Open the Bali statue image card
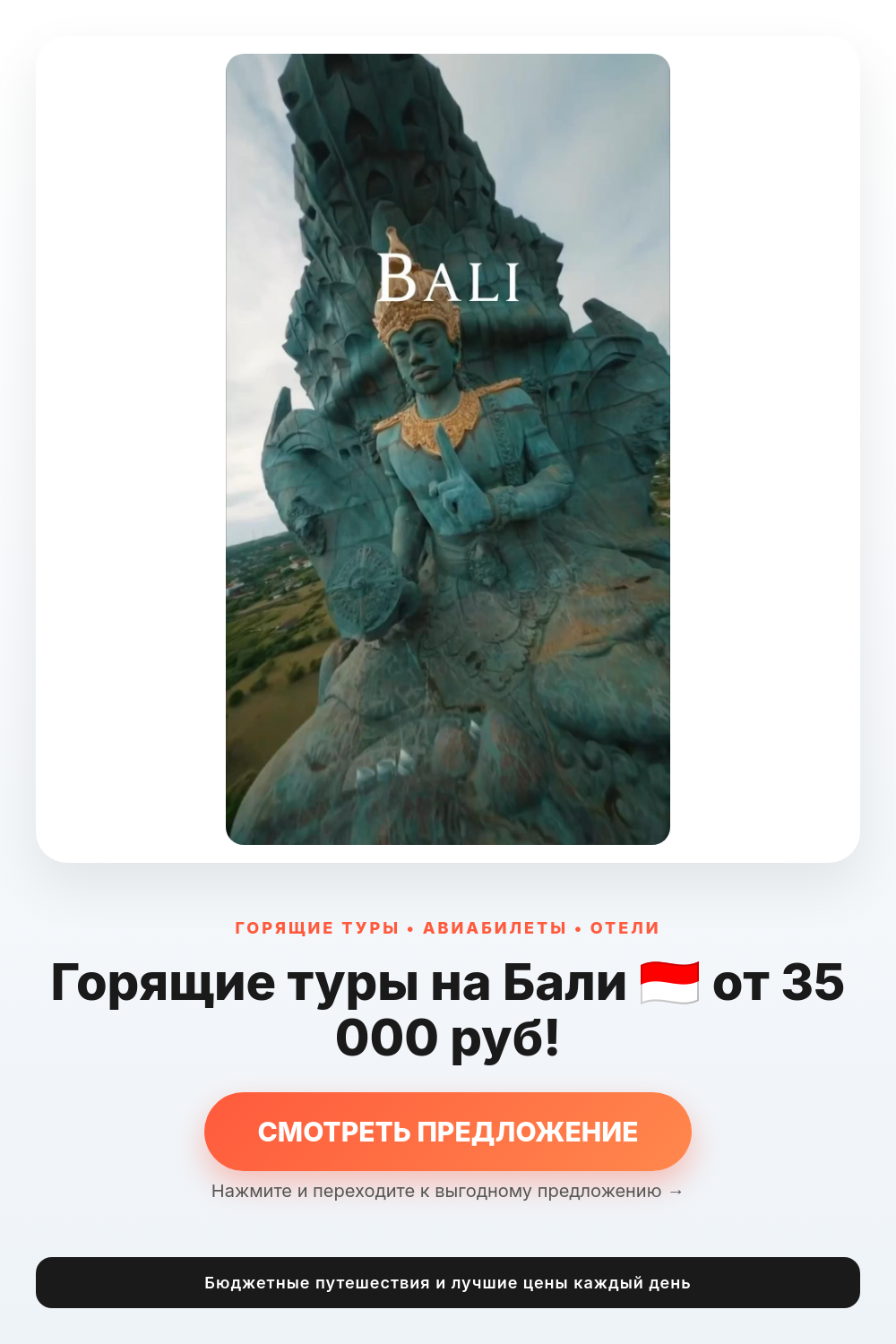The width and height of the screenshot is (896, 1344). (448, 449)
